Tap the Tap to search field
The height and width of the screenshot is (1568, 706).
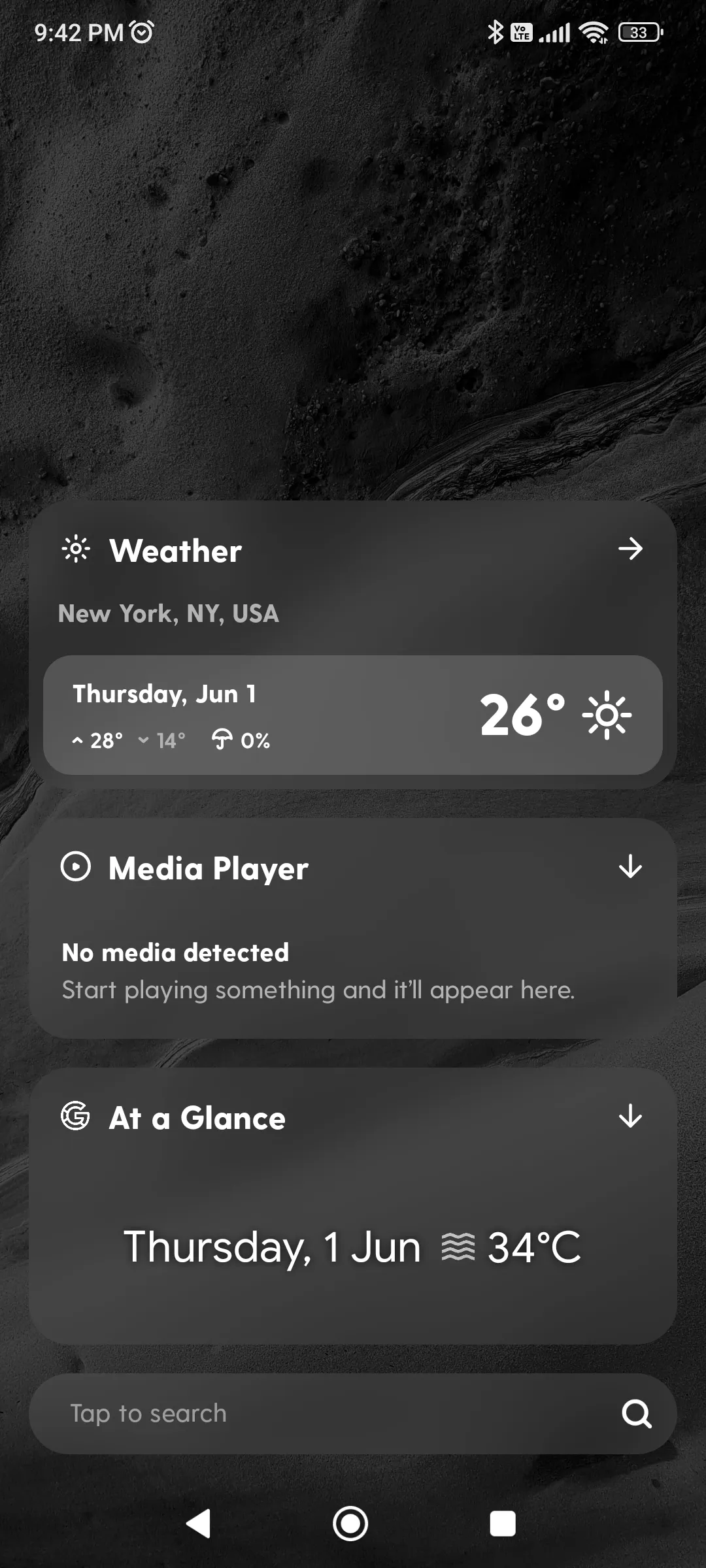coord(353,1414)
